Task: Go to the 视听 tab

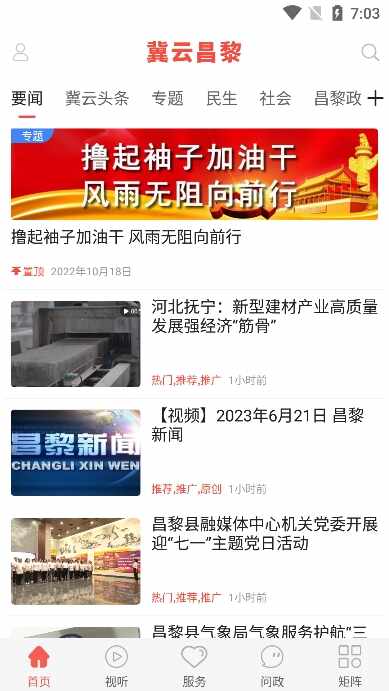Action: tap(116, 665)
